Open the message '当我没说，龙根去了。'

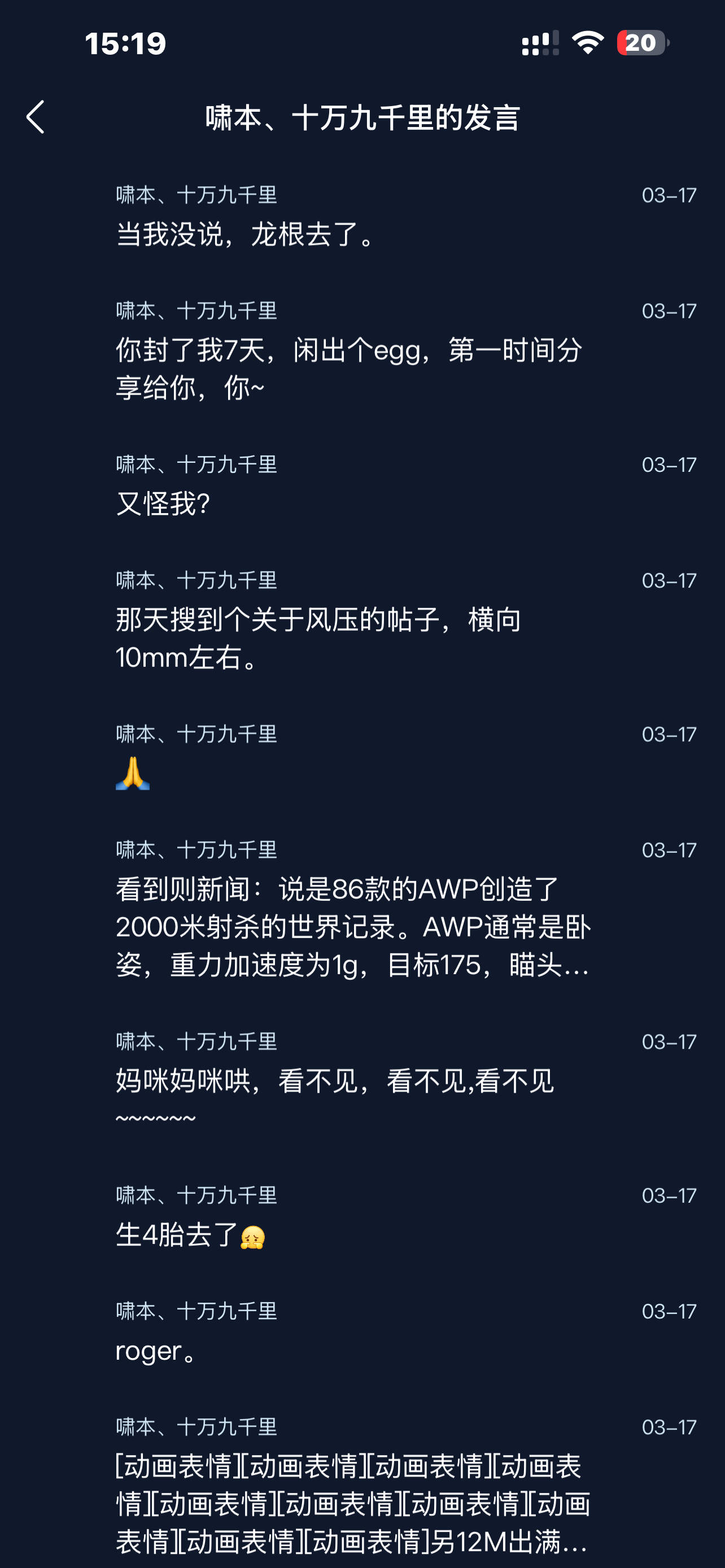(247, 234)
